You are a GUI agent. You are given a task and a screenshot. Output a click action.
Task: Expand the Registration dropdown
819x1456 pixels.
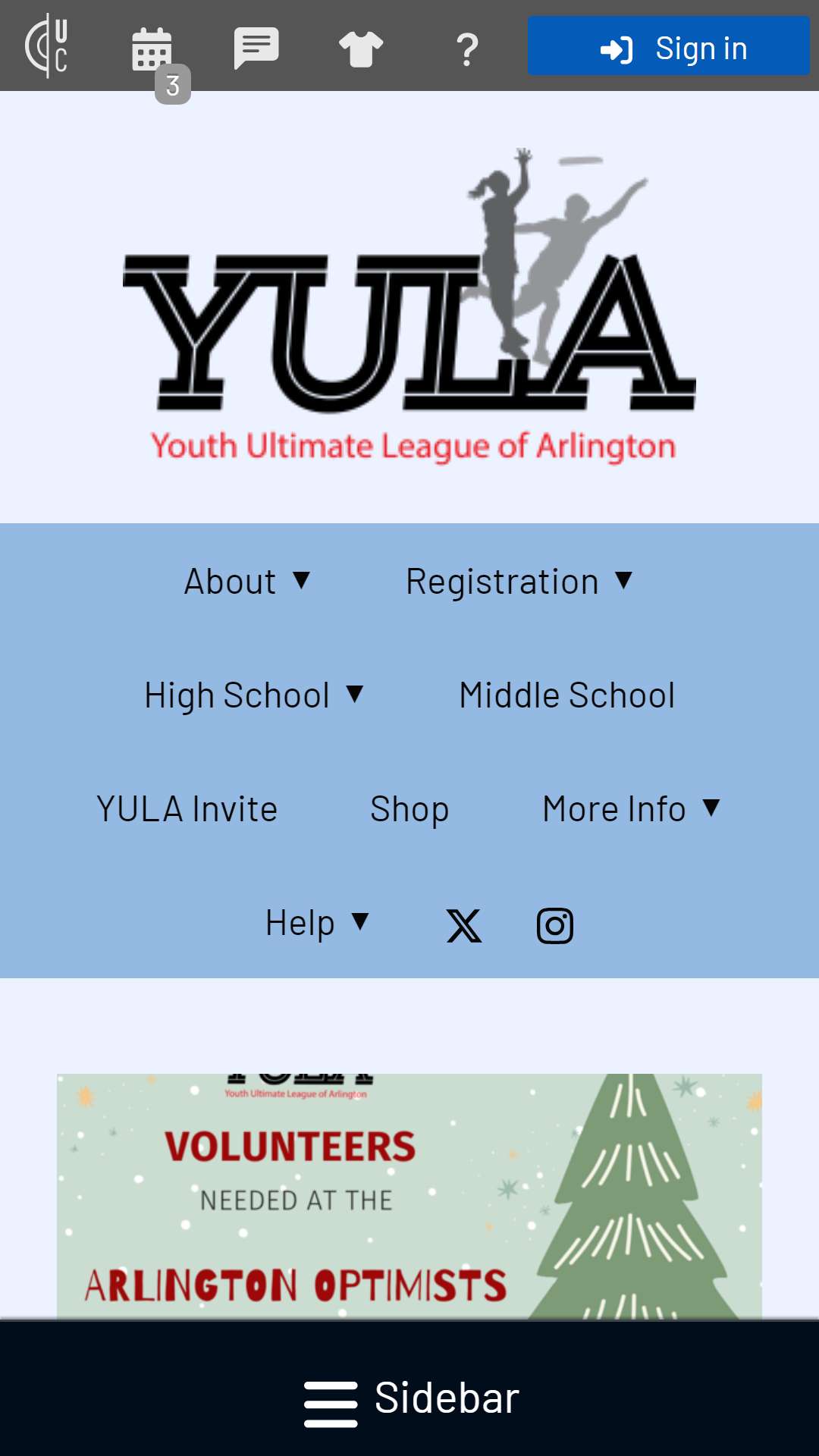click(519, 582)
